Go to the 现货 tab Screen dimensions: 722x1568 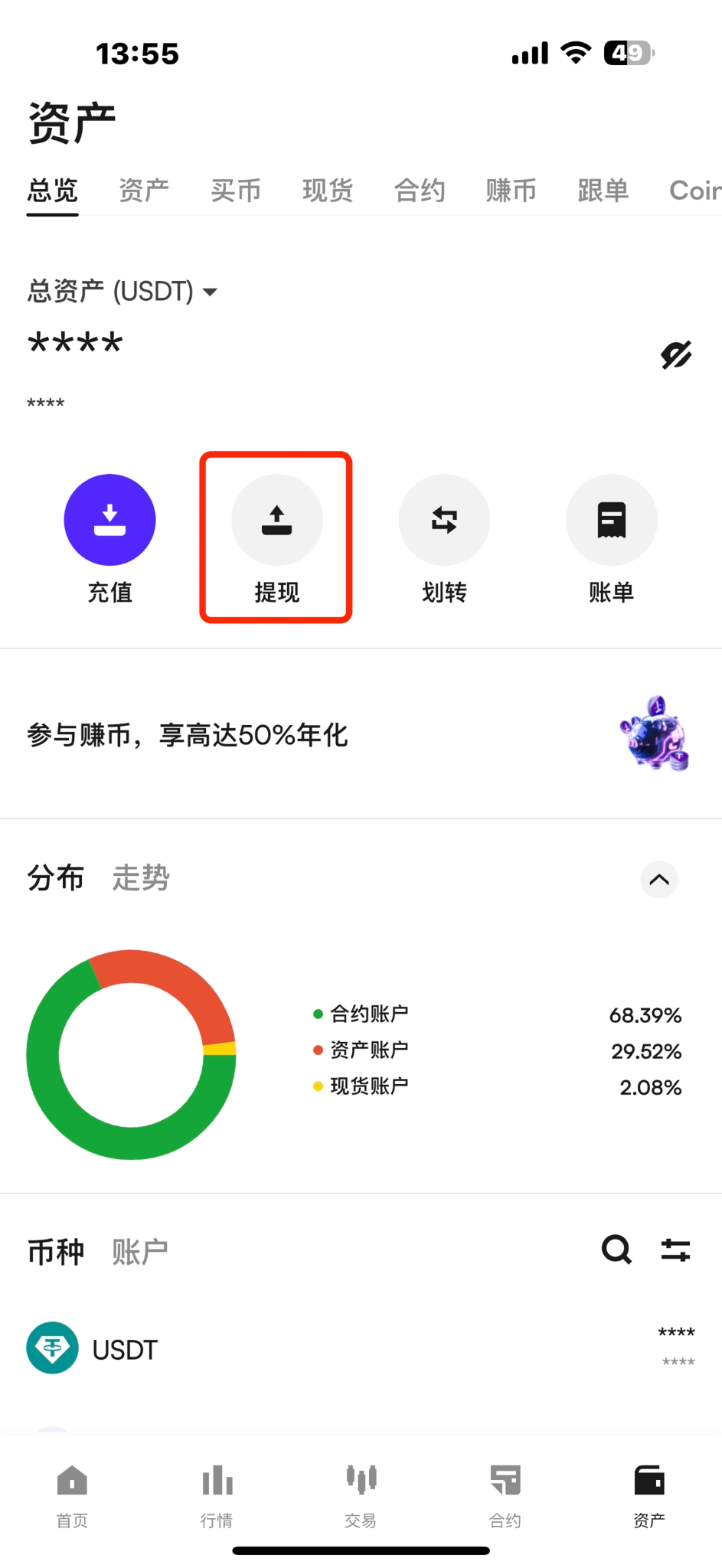(x=328, y=190)
